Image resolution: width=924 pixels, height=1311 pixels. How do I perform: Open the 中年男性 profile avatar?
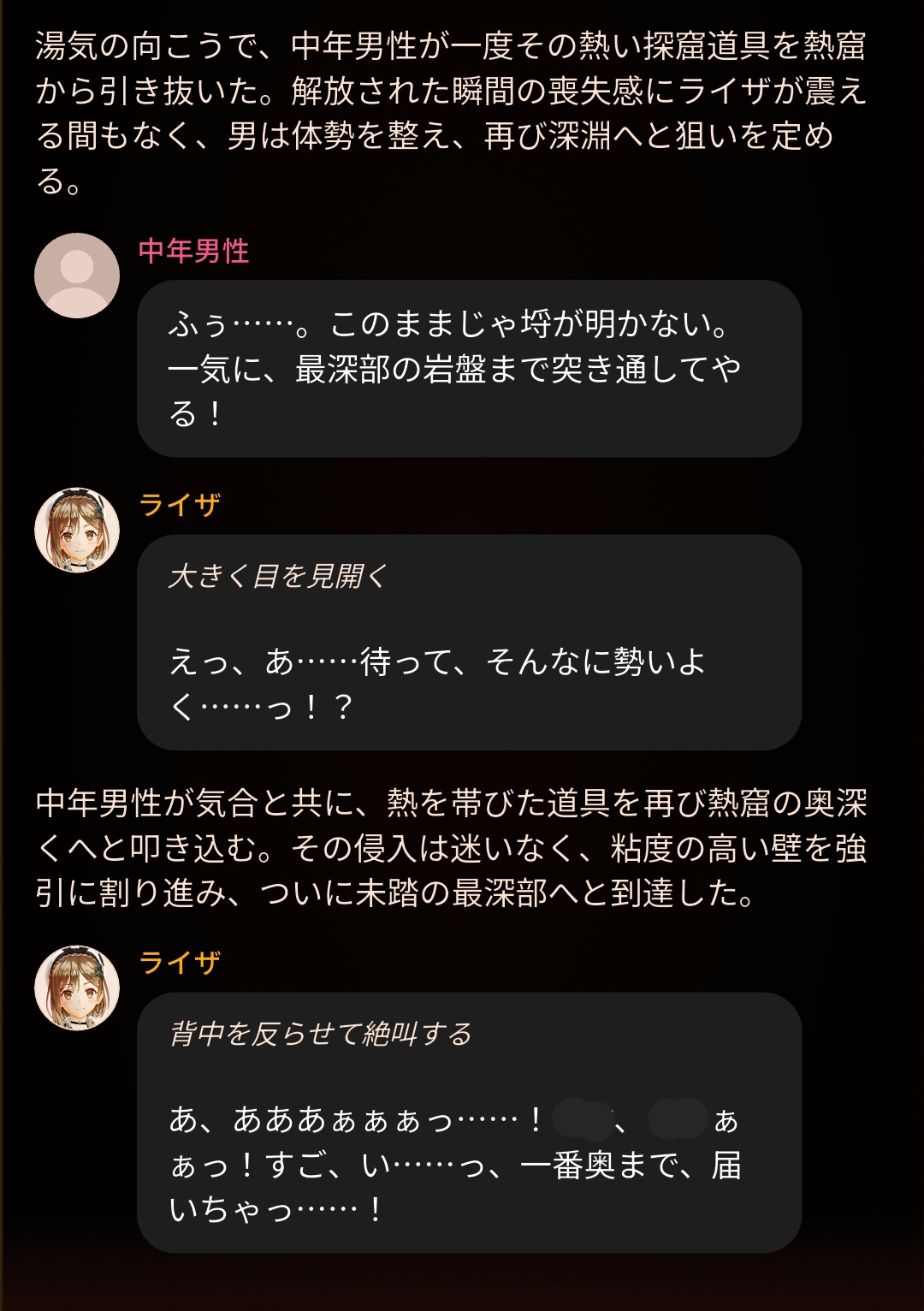[77, 276]
